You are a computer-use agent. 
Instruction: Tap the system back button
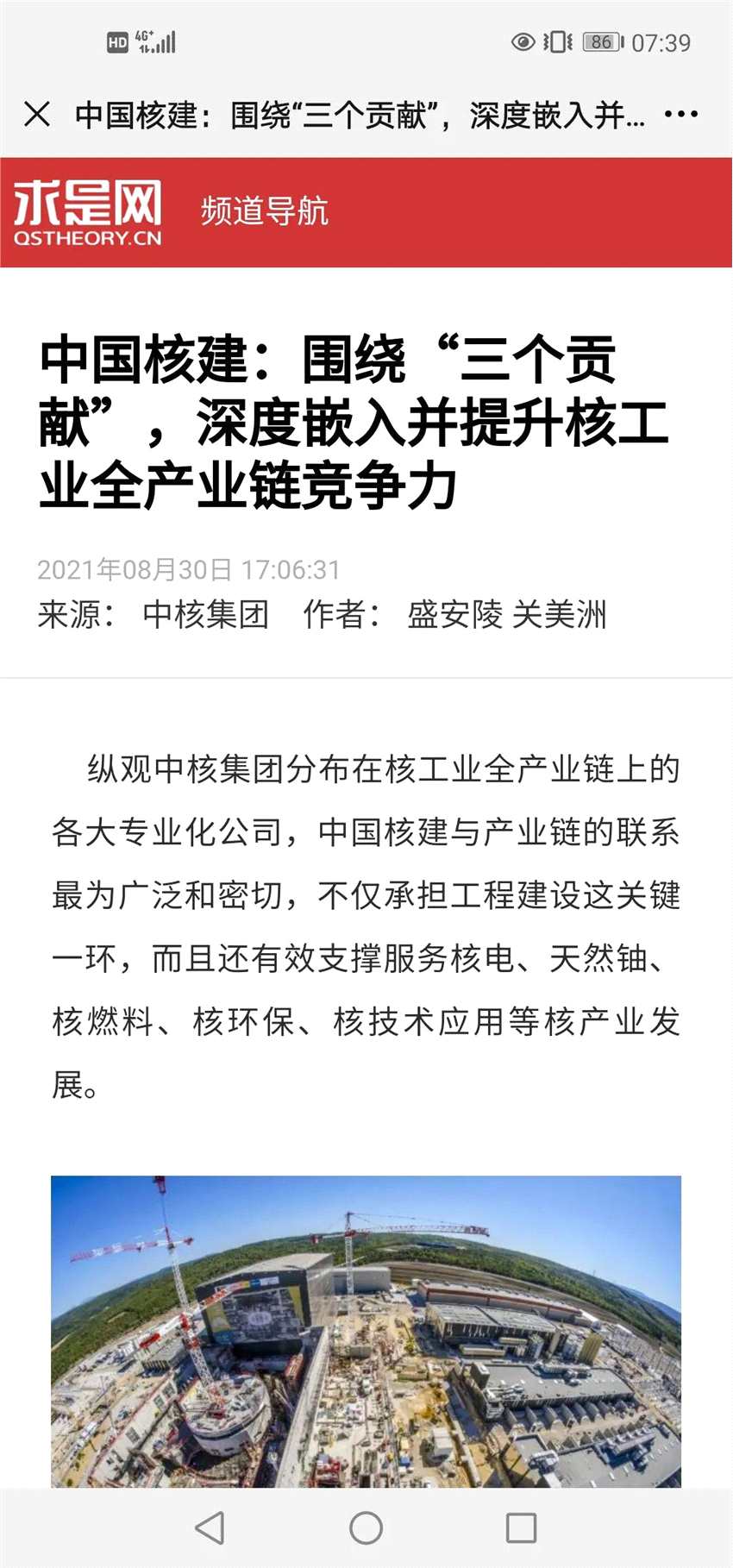tap(210, 1527)
